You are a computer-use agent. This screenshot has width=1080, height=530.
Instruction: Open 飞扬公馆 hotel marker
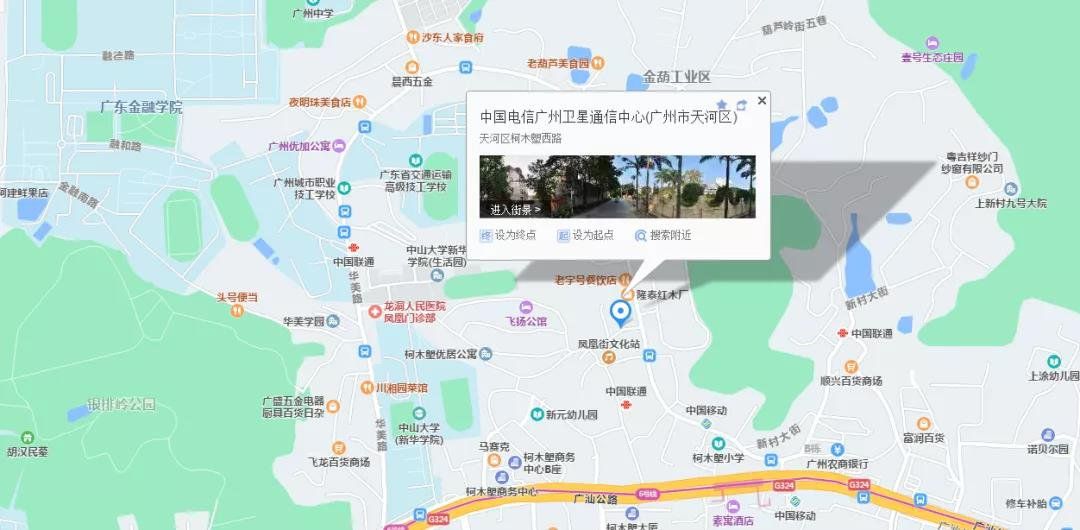[526, 307]
